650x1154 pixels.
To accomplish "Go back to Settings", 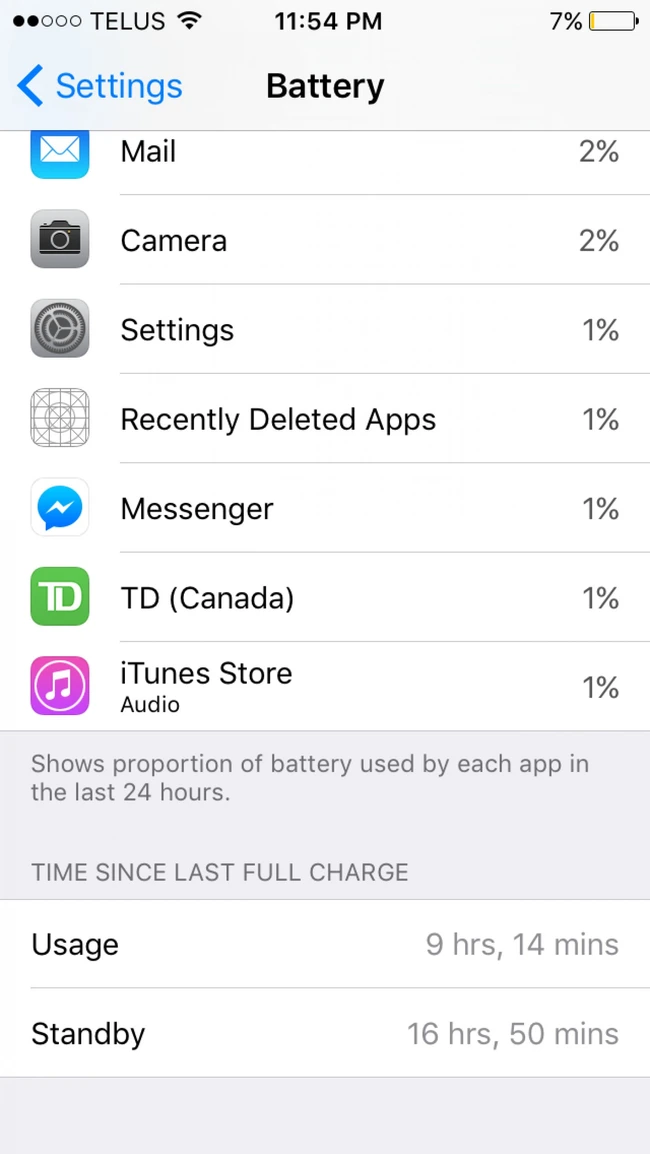I will [x=99, y=86].
